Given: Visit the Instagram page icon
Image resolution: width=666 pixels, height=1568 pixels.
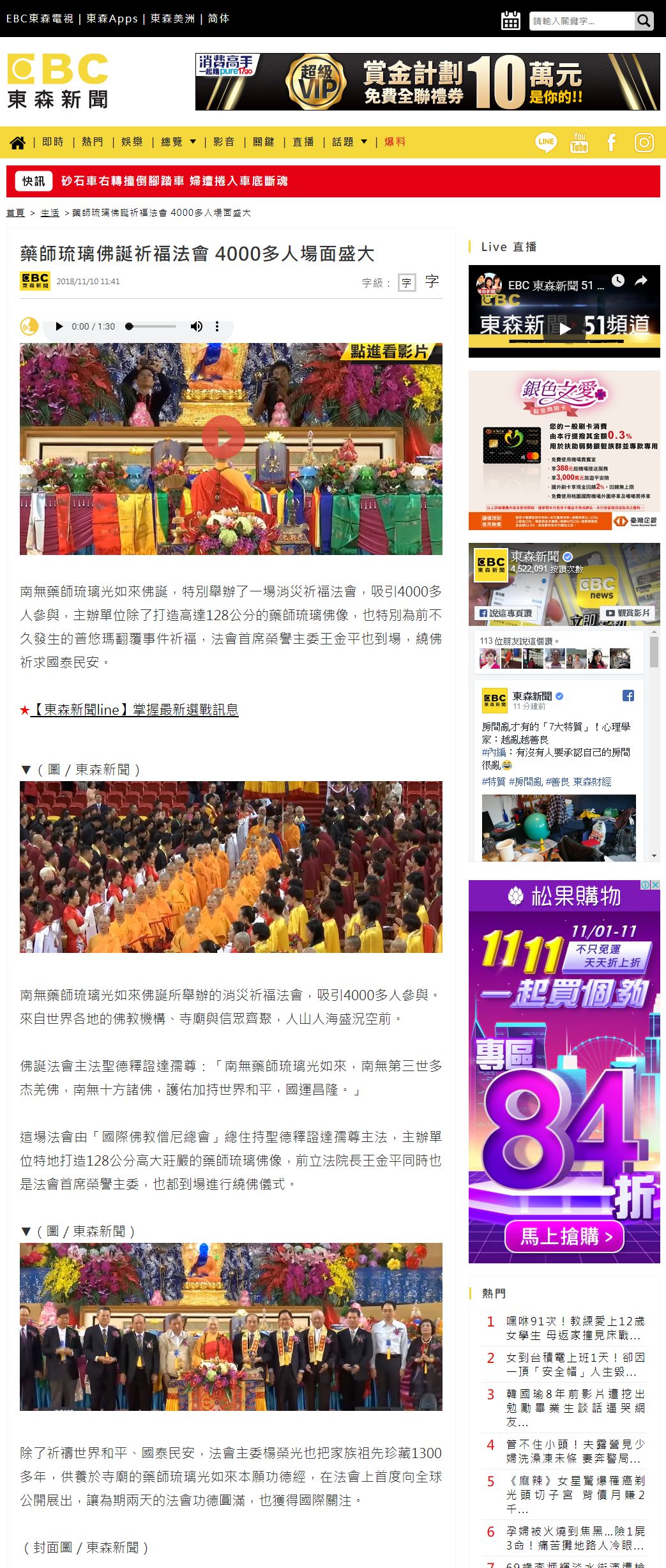Looking at the screenshot, I should (x=644, y=142).
